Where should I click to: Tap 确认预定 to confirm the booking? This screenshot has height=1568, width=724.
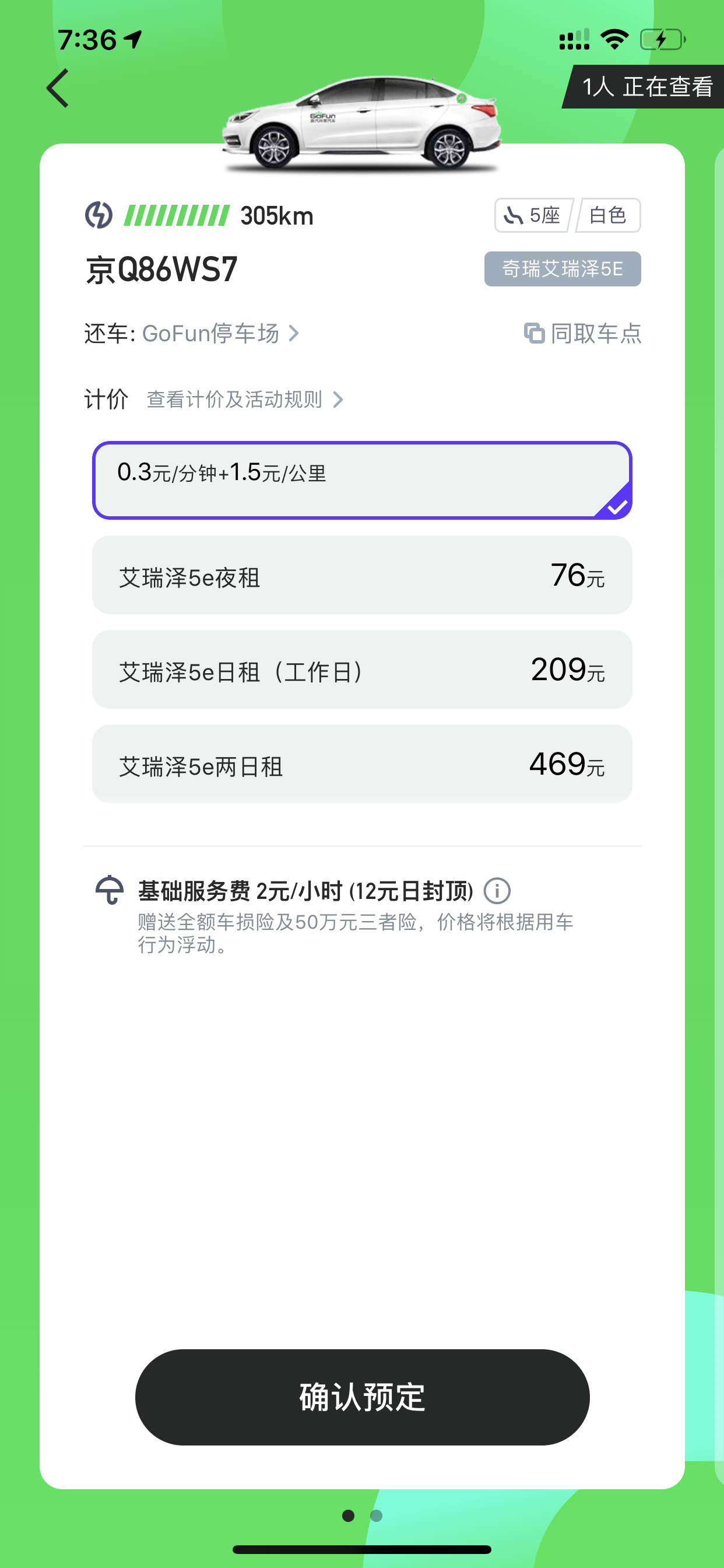tap(362, 1397)
